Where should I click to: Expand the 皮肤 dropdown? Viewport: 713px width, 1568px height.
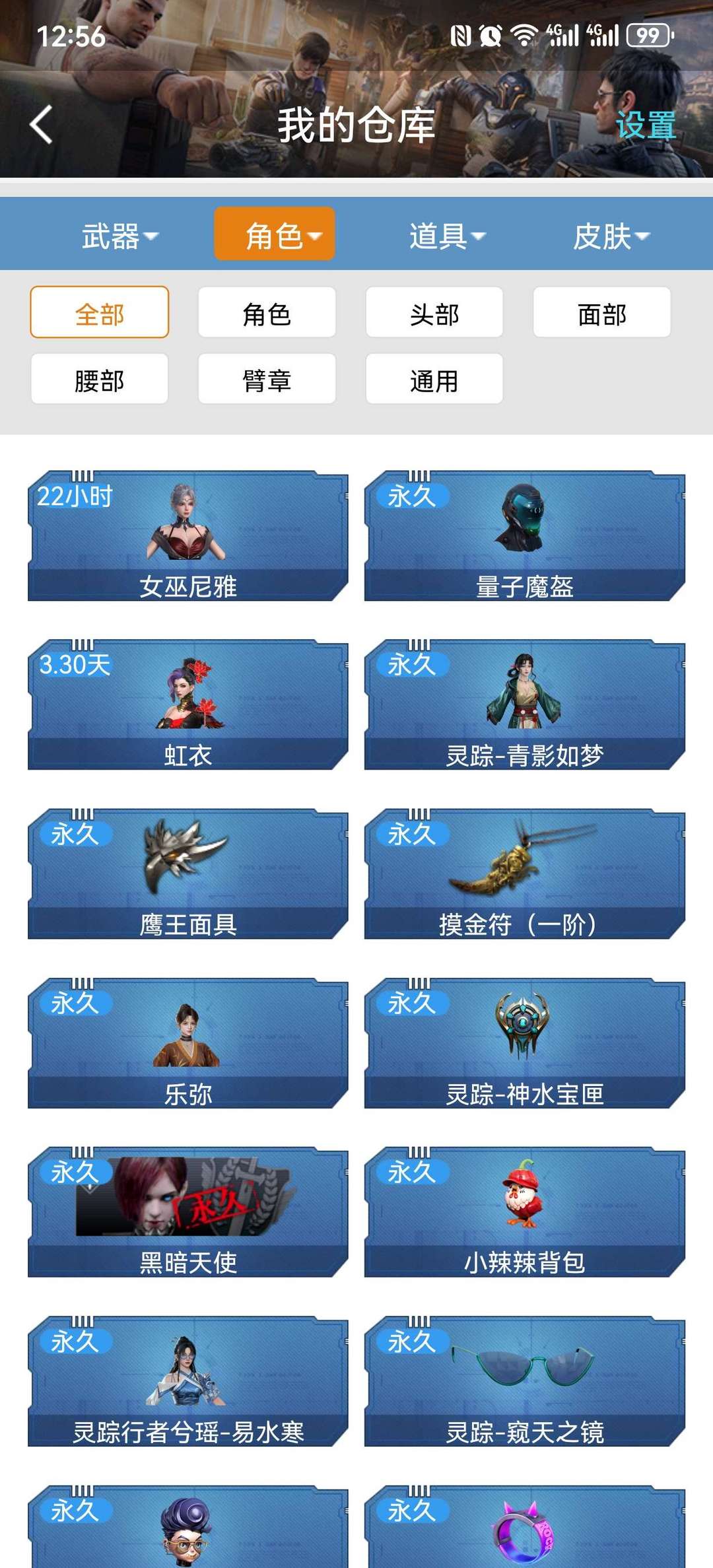tap(611, 236)
